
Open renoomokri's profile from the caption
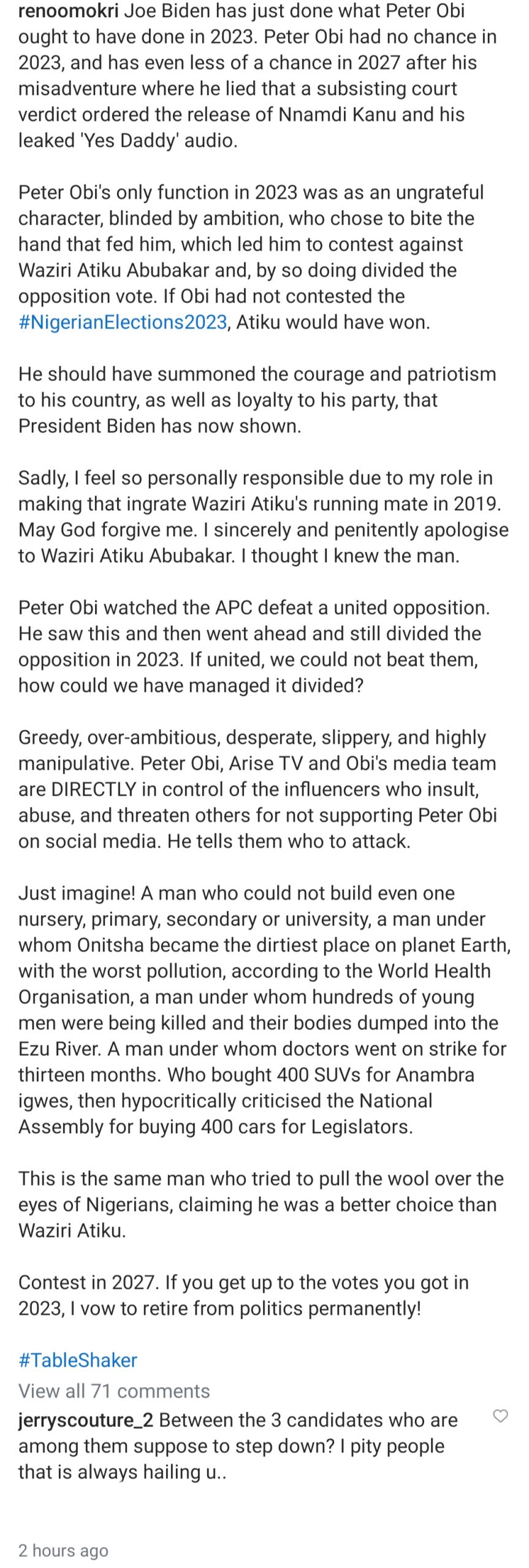[68, 11]
